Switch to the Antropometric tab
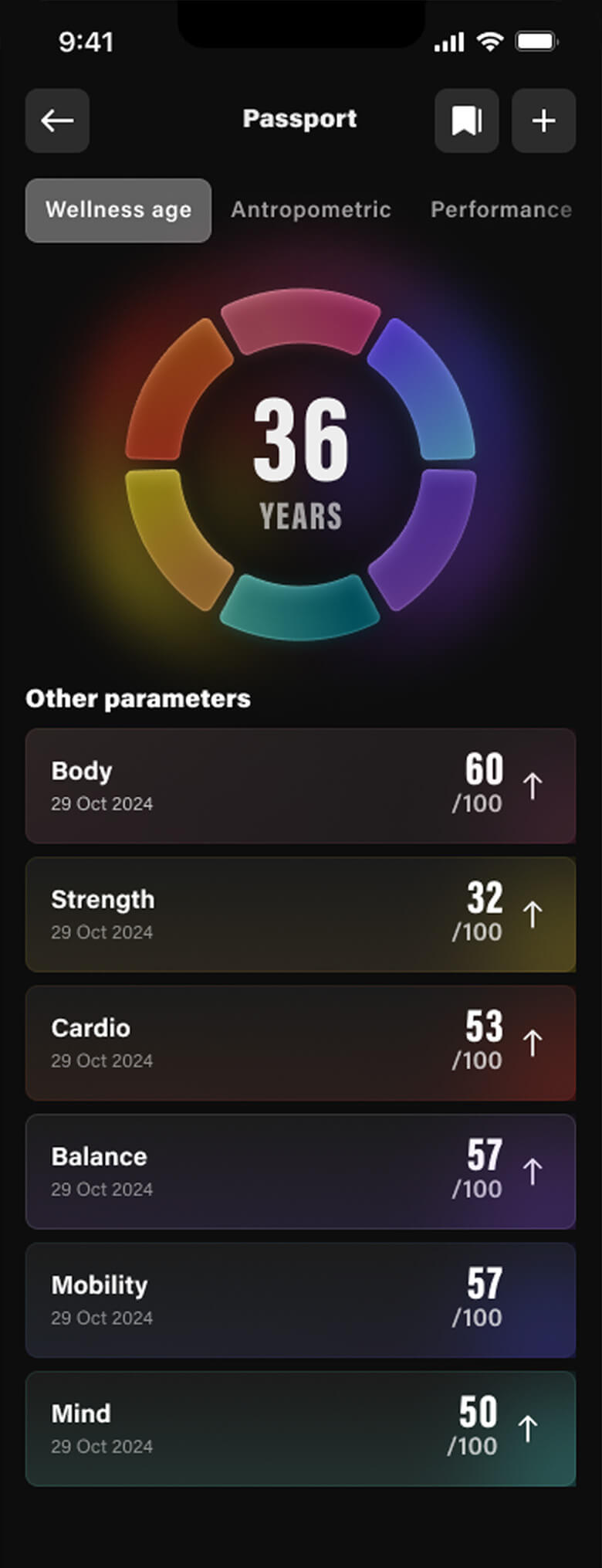Image resolution: width=602 pixels, height=1568 pixels. [311, 210]
